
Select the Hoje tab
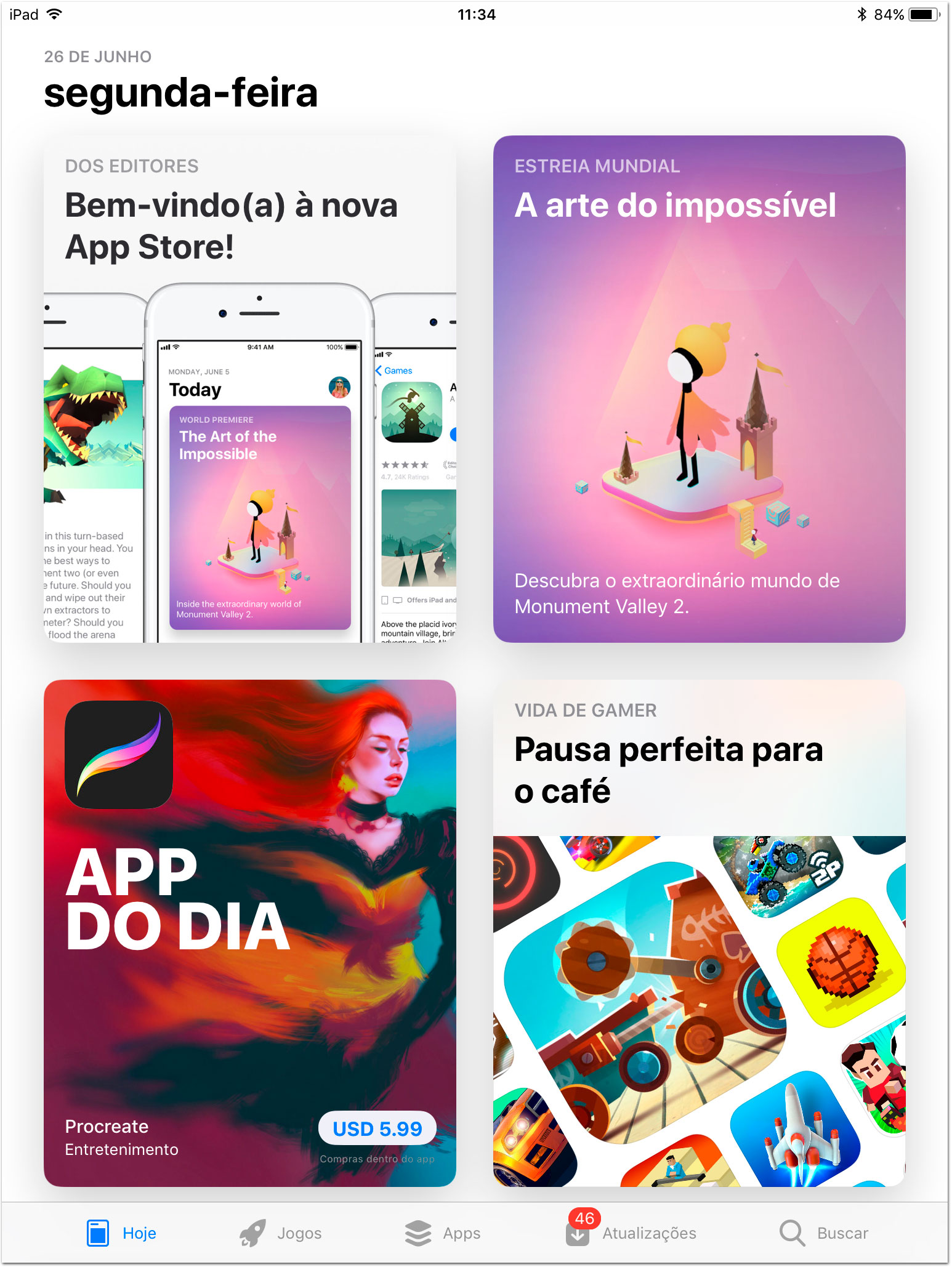point(121,1233)
